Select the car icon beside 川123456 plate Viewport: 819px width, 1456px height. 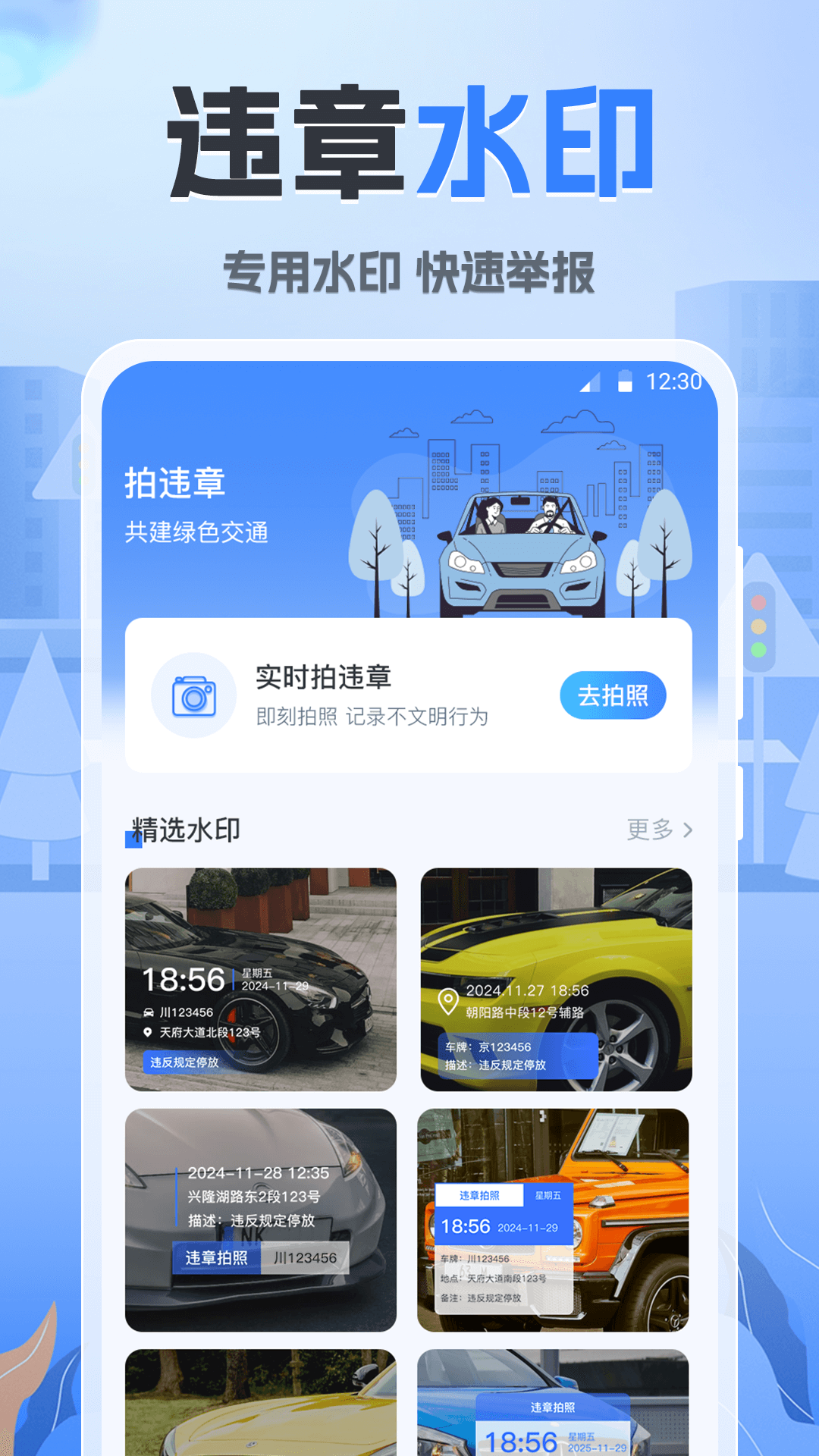149,1012
